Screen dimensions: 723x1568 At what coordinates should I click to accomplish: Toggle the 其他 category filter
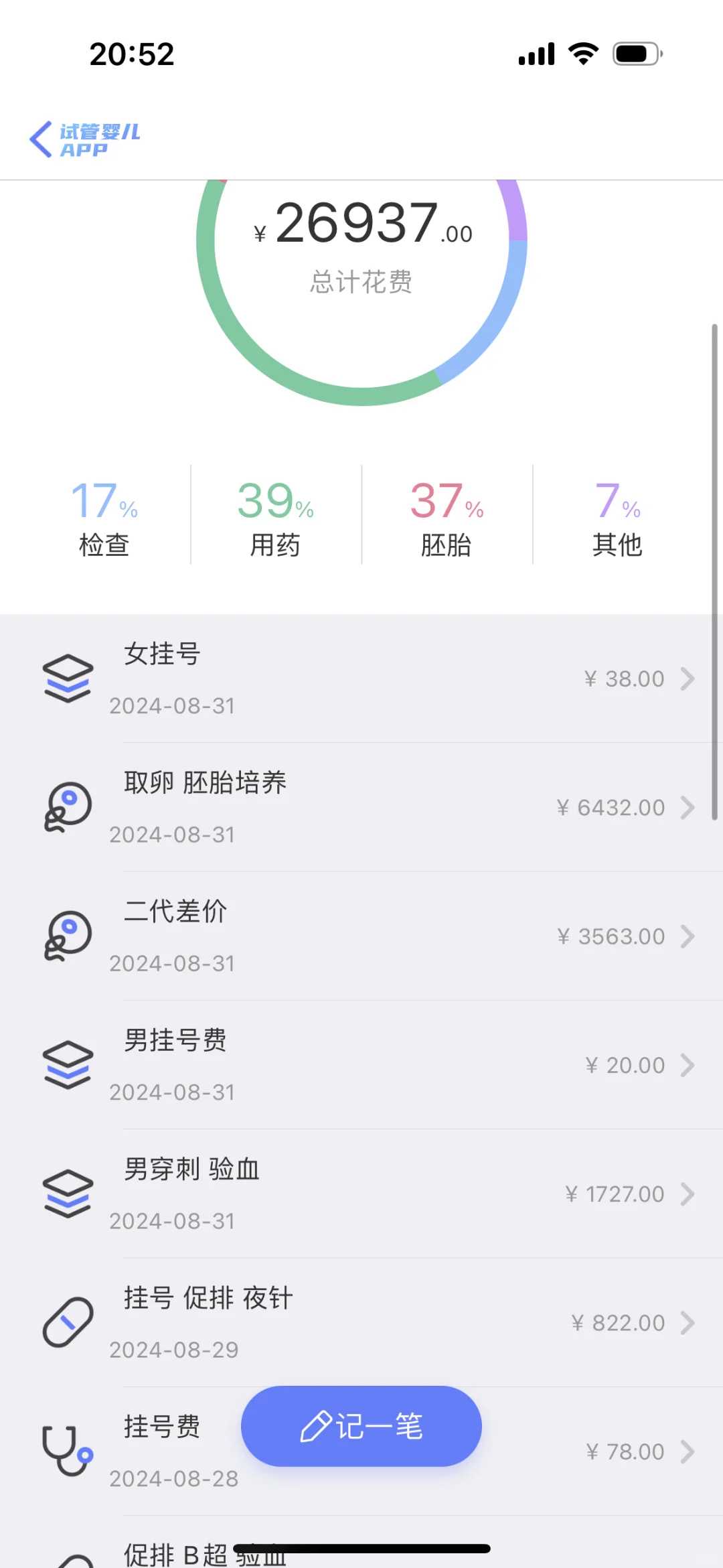point(616,516)
